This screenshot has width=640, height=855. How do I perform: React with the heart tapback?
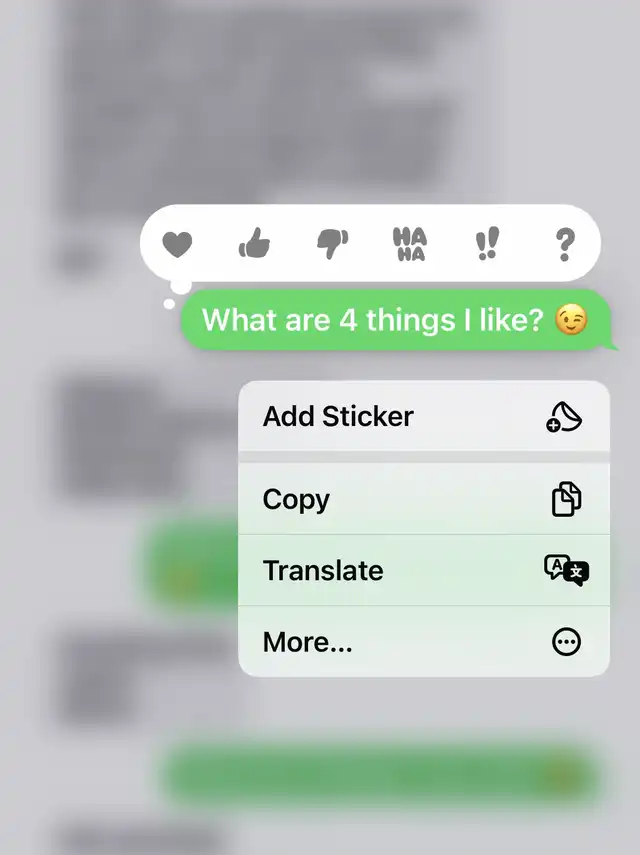pos(177,244)
